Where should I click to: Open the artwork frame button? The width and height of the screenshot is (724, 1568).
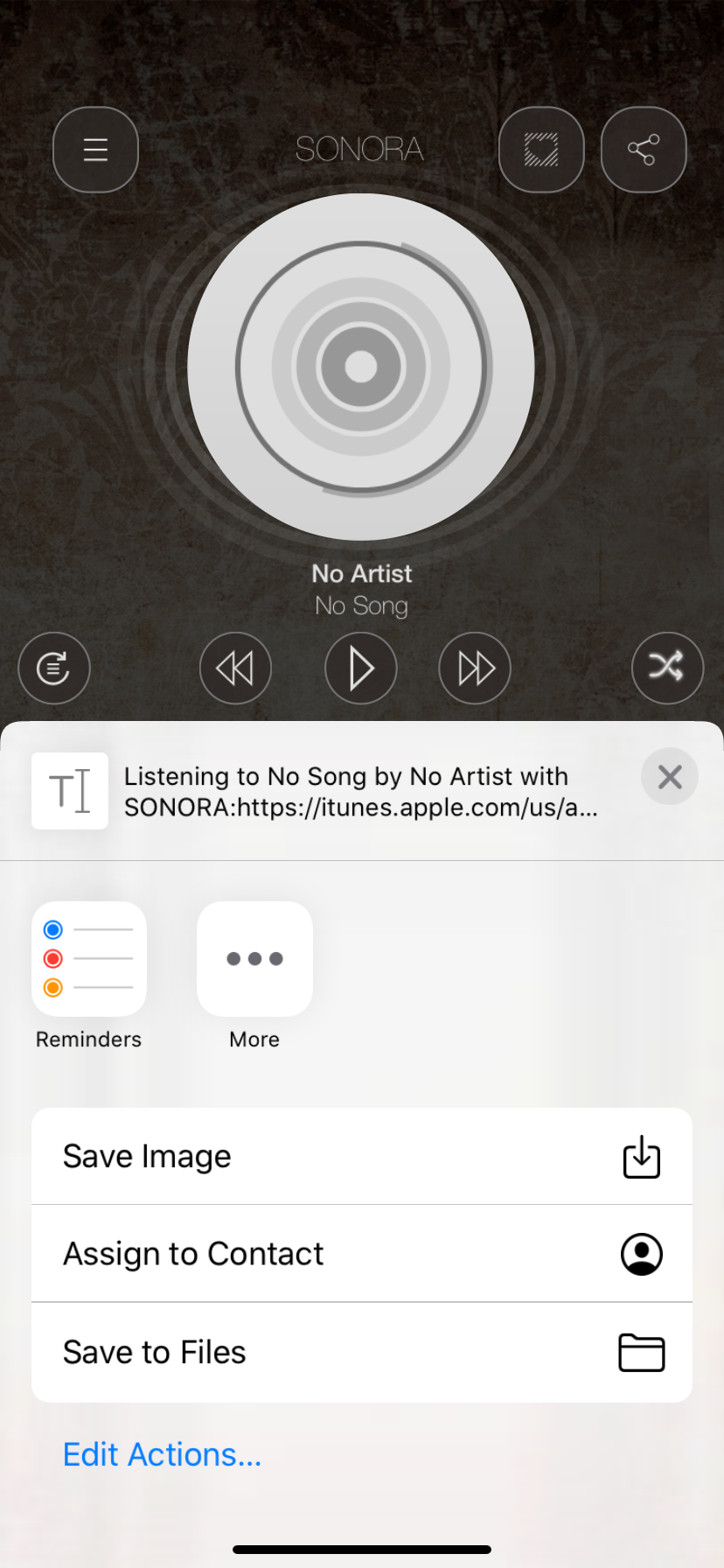pyautogui.click(x=541, y=150)
